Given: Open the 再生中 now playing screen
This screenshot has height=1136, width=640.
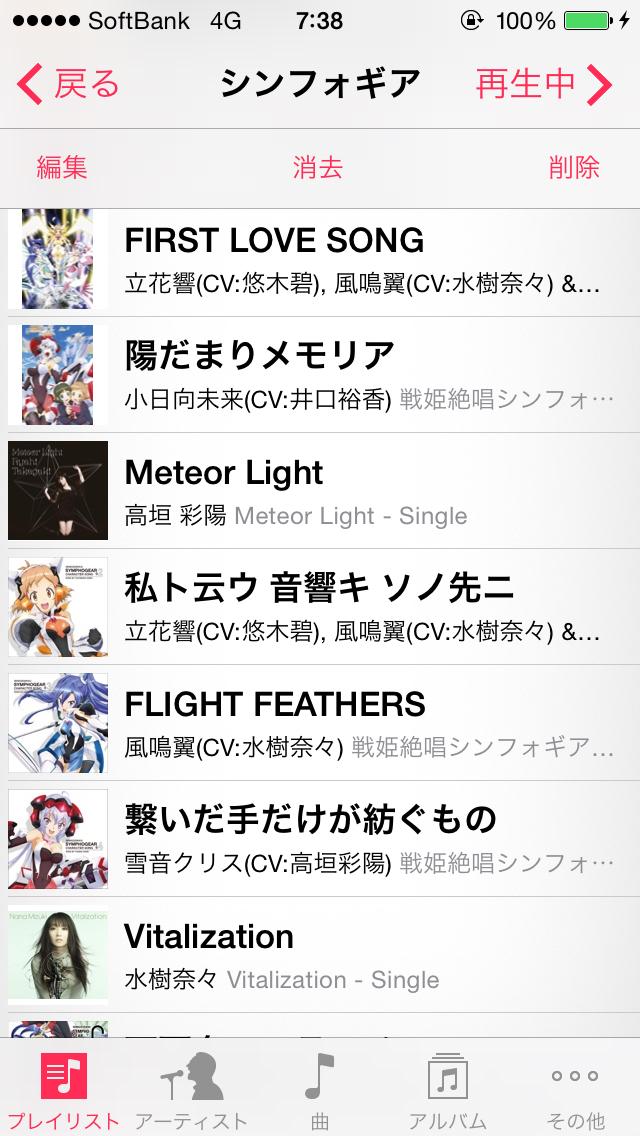Looking at the screenshot, I should pos(544,84).
